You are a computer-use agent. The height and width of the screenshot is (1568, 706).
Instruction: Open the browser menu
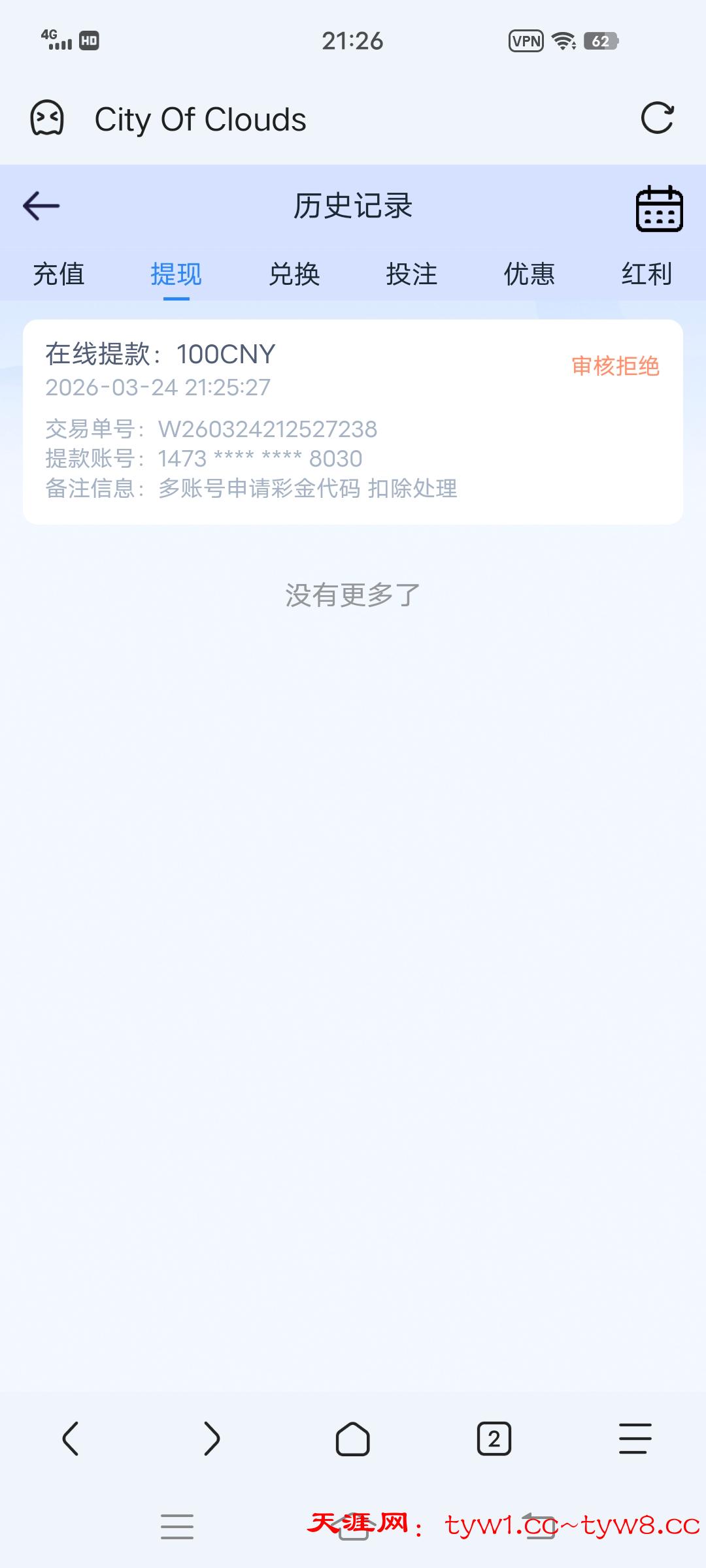pyautogui.click(x=635, y=1439)
